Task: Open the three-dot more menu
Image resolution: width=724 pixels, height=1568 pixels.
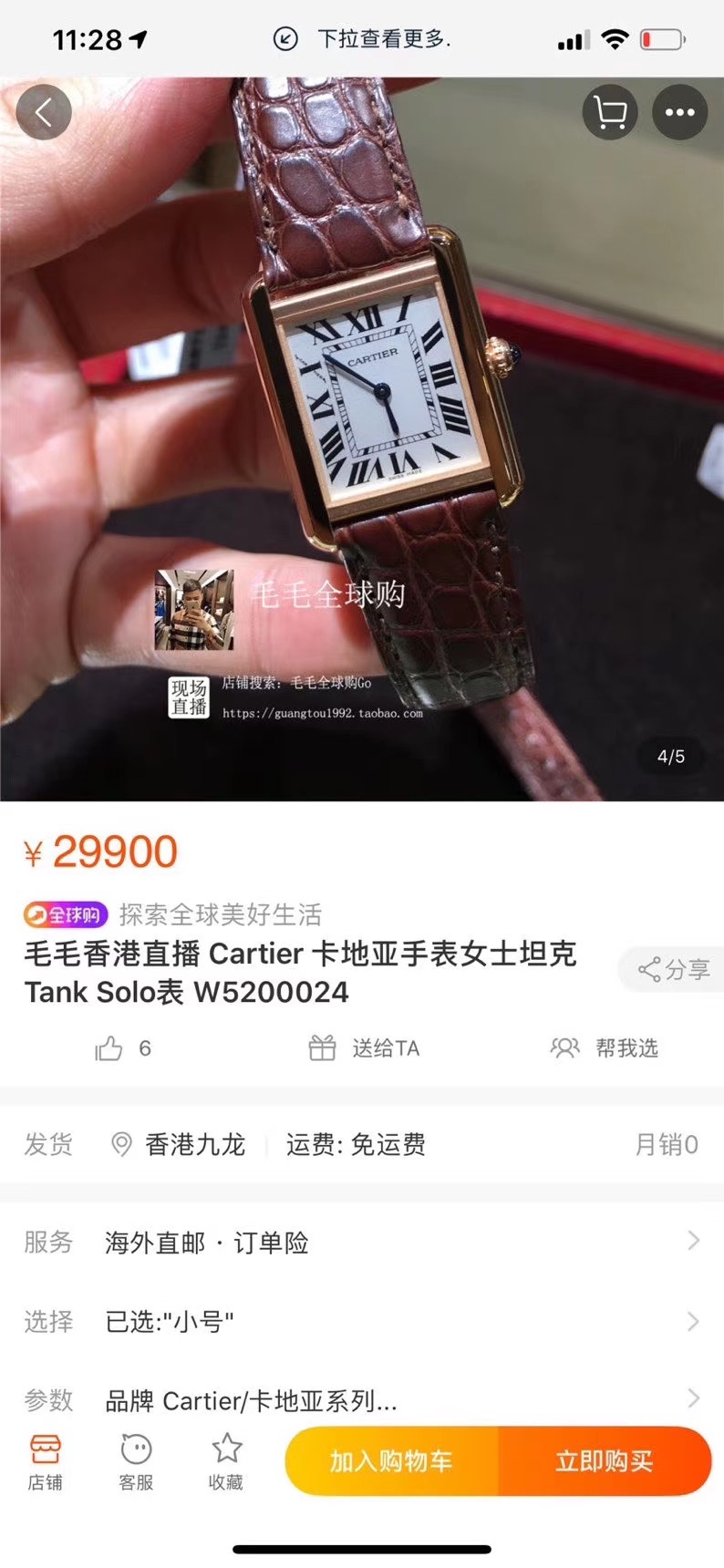Action: click(679, 112)
